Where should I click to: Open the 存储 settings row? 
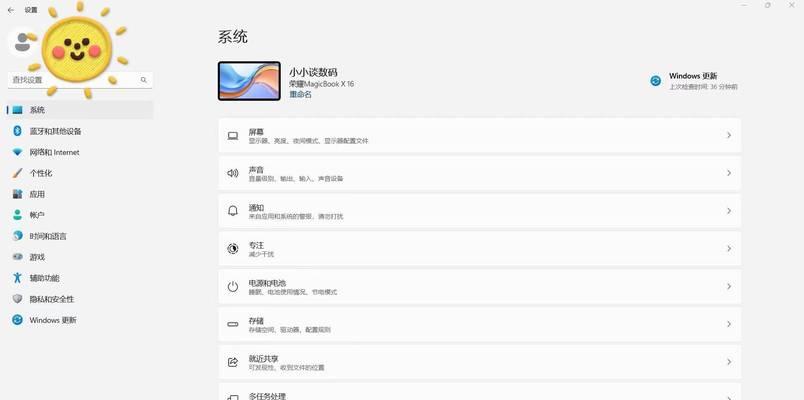coord(479,324)
